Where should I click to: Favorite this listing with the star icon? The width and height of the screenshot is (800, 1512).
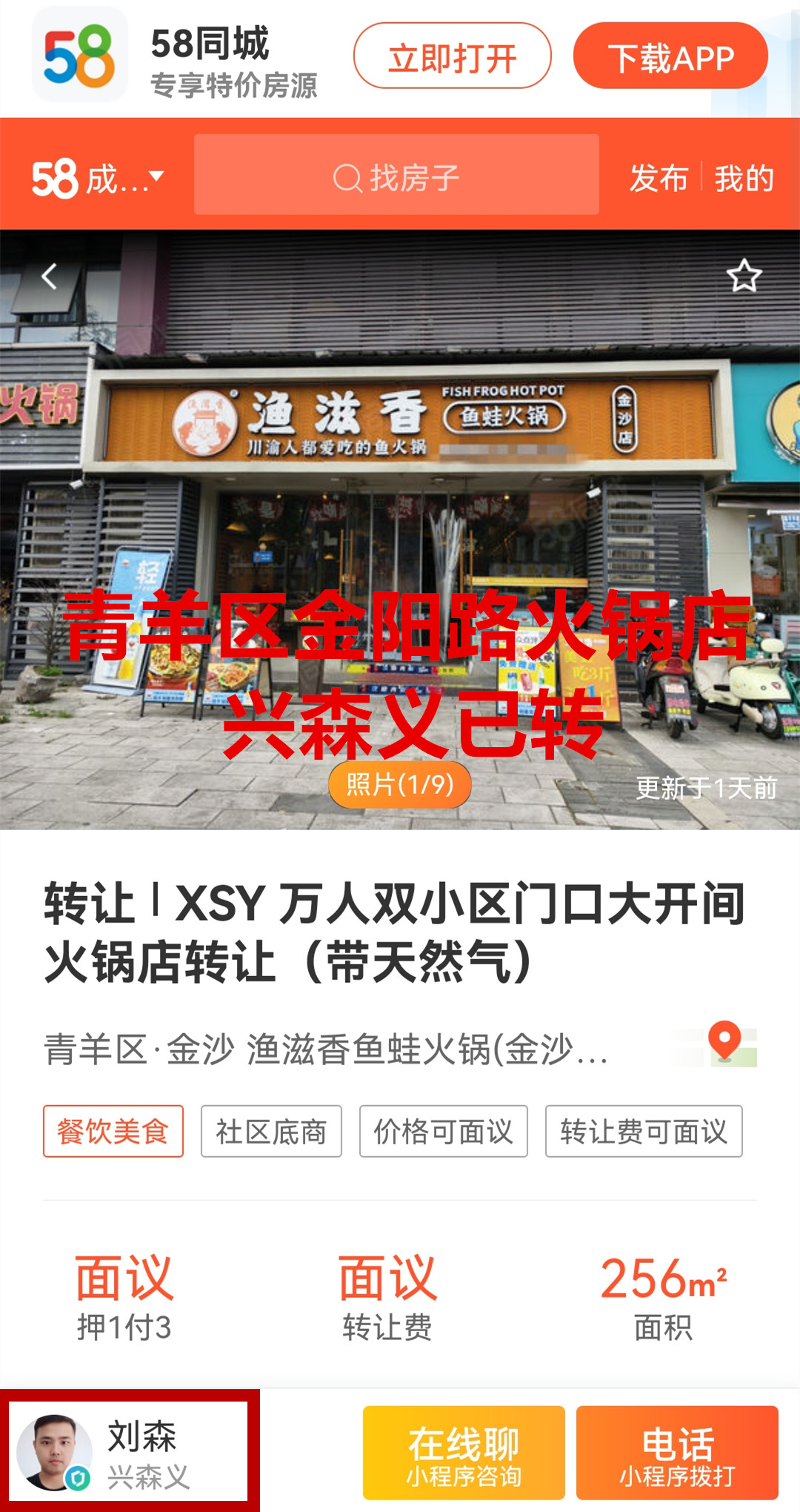(x=744, y=276)
